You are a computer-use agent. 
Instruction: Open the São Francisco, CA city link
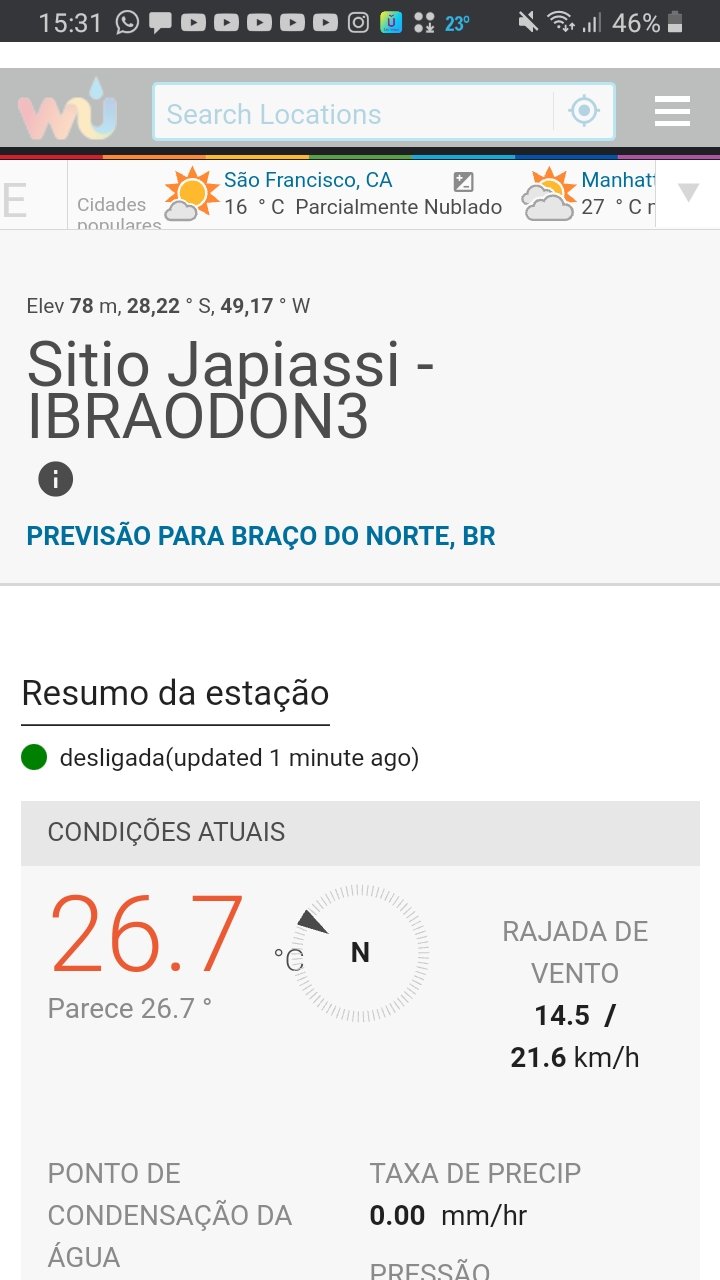coord(308,180)
